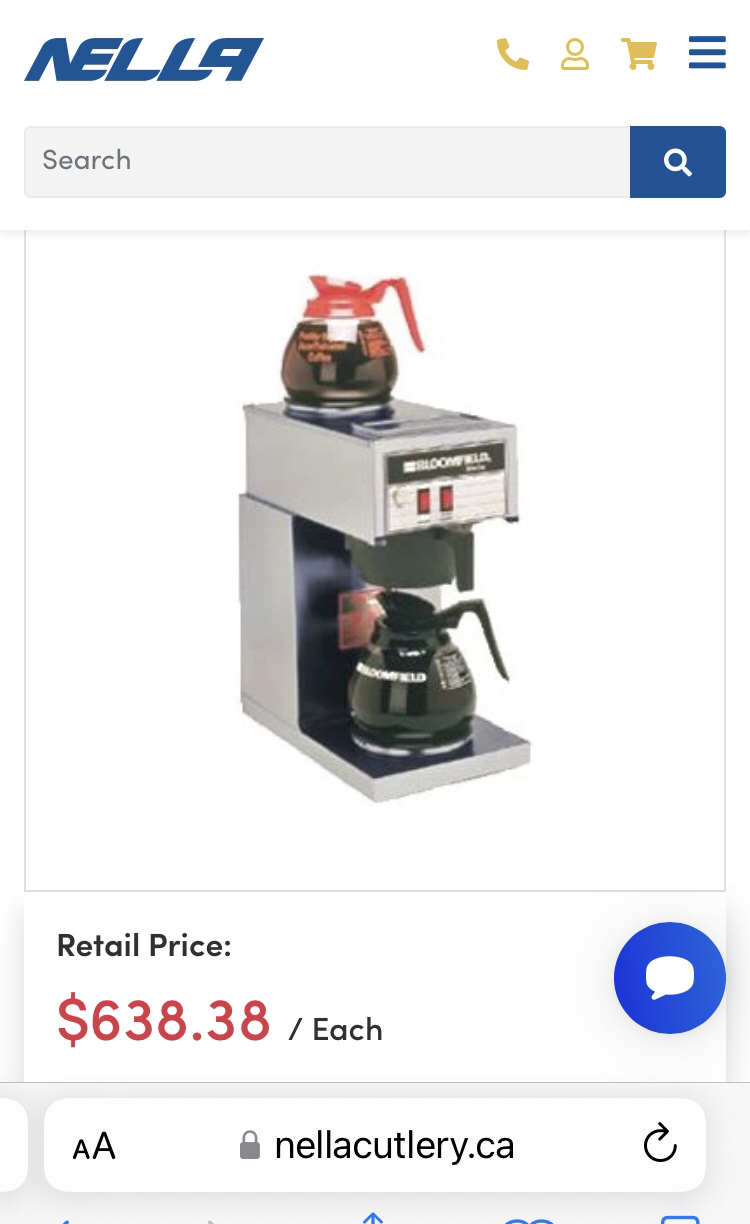This screenshot has height=1224, width=750.
Task: Open the Nella logo home link
Action: (144, 59)
